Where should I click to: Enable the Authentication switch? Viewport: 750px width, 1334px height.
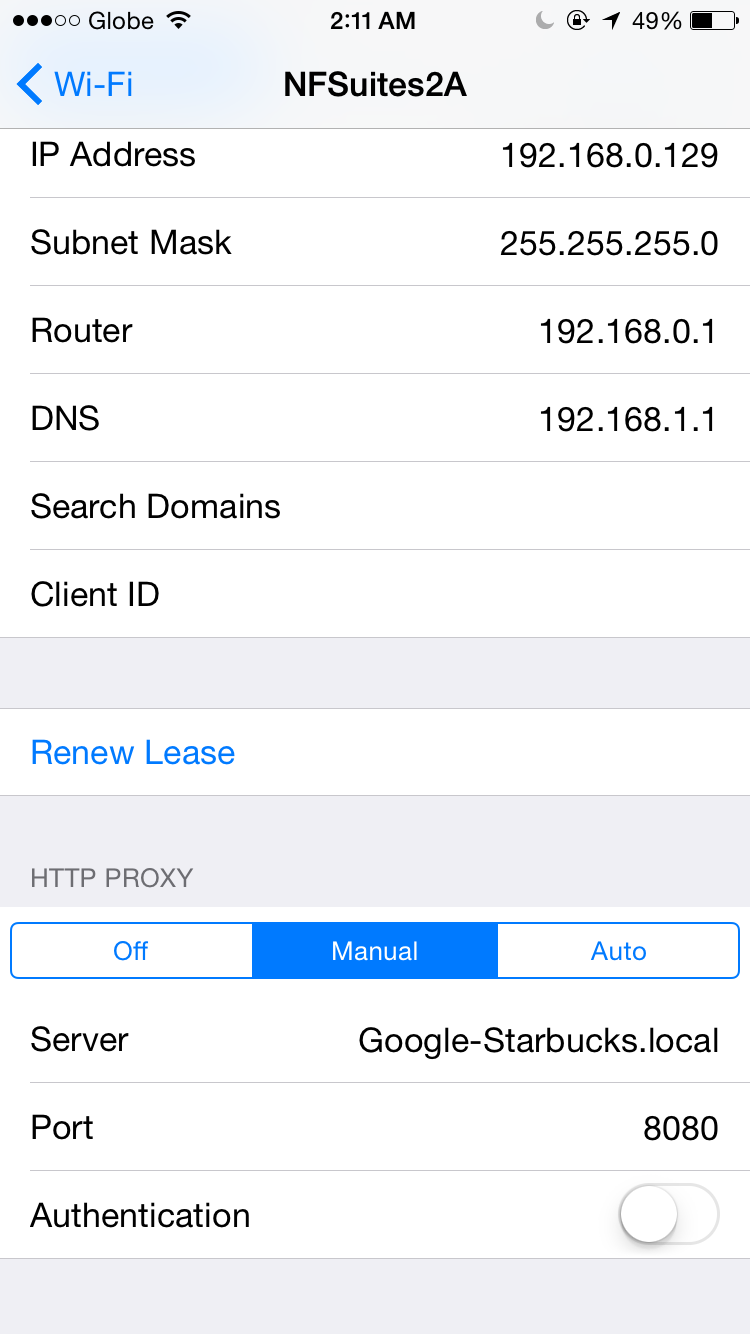coord(668,1214)
